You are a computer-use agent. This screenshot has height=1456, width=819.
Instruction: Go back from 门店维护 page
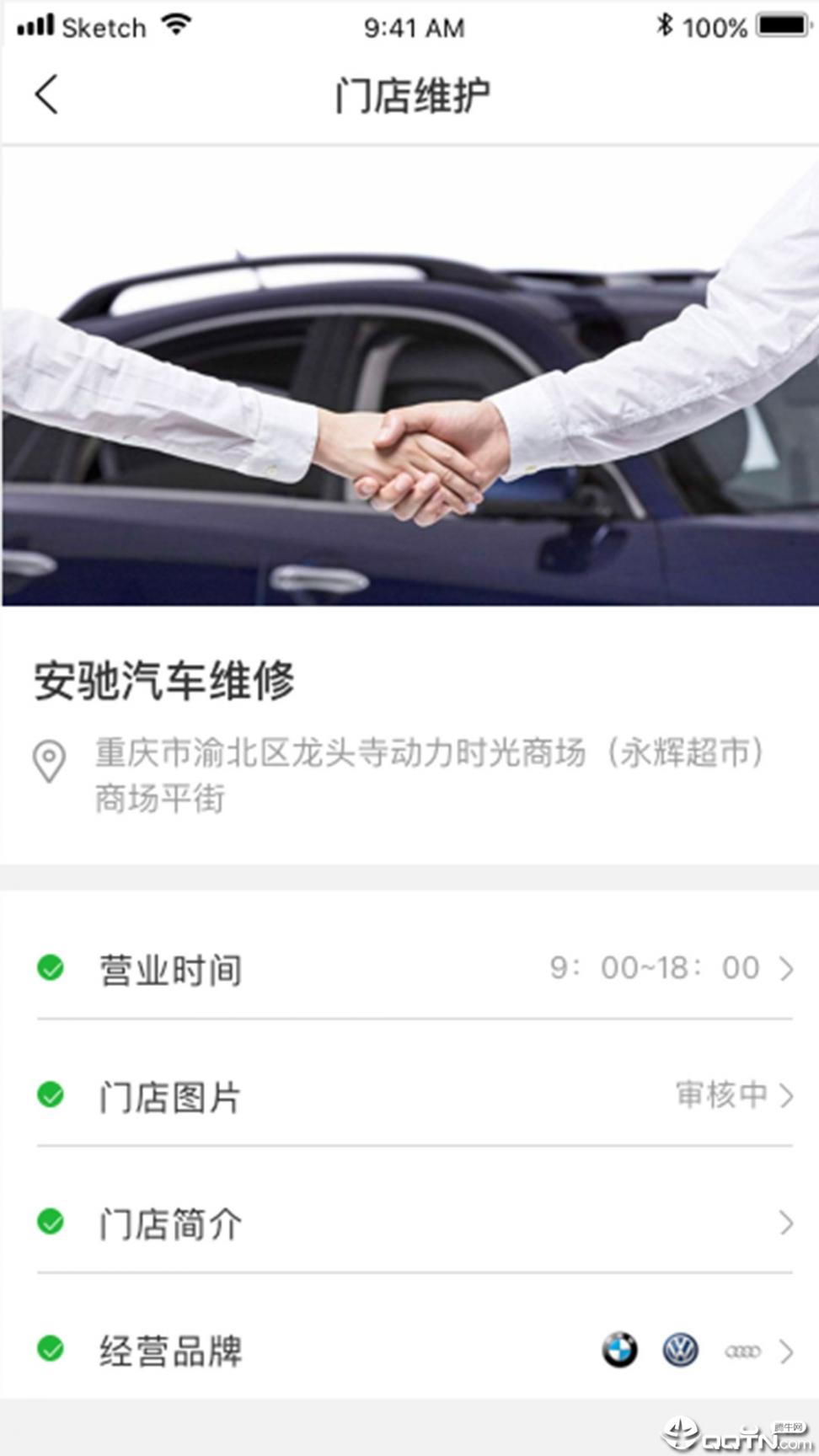(47, 94)
